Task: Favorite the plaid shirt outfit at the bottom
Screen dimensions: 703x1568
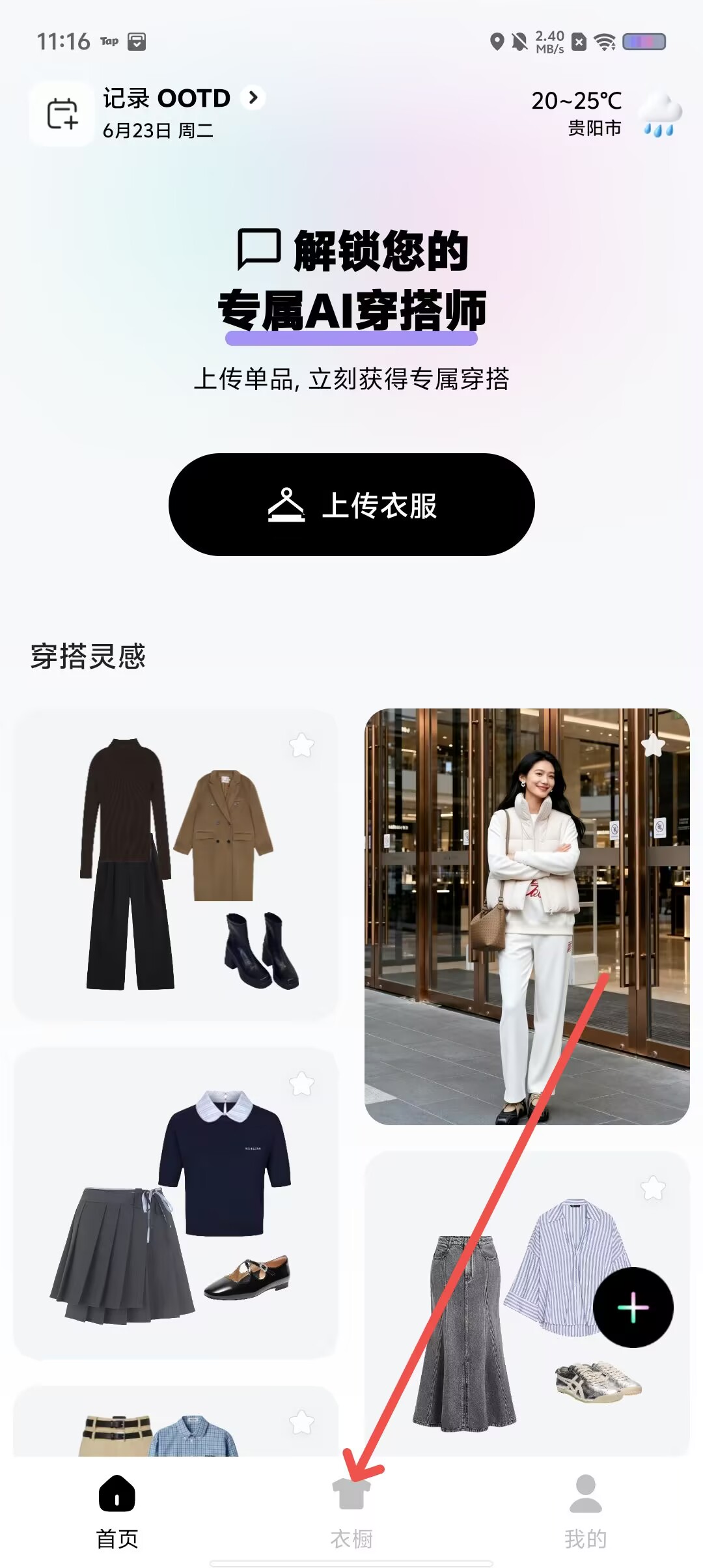Action: point(301,1422)
